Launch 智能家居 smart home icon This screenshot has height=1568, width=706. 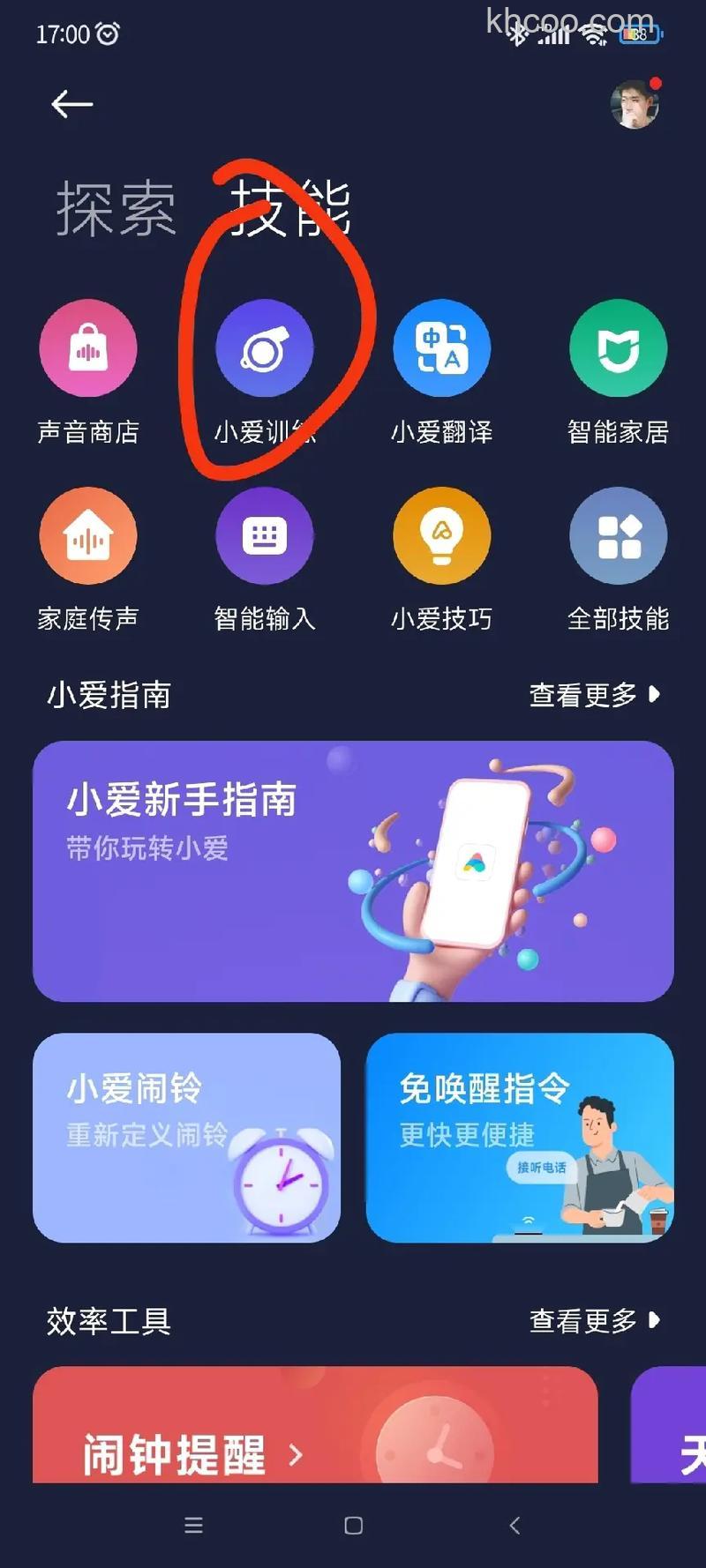pyautogui.click(x=618, y=348)
